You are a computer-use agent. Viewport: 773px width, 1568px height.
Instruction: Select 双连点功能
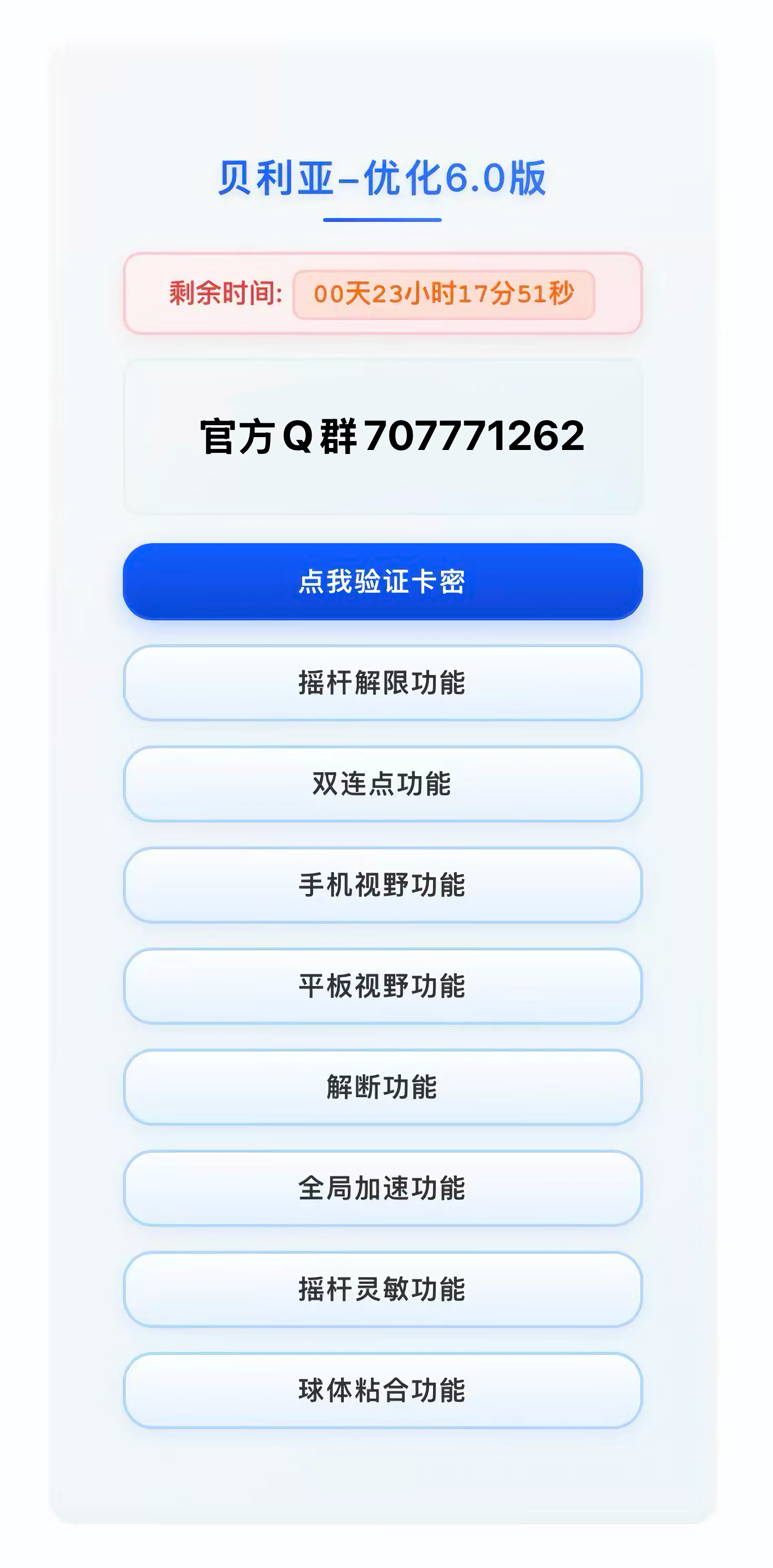pos(382,784)
